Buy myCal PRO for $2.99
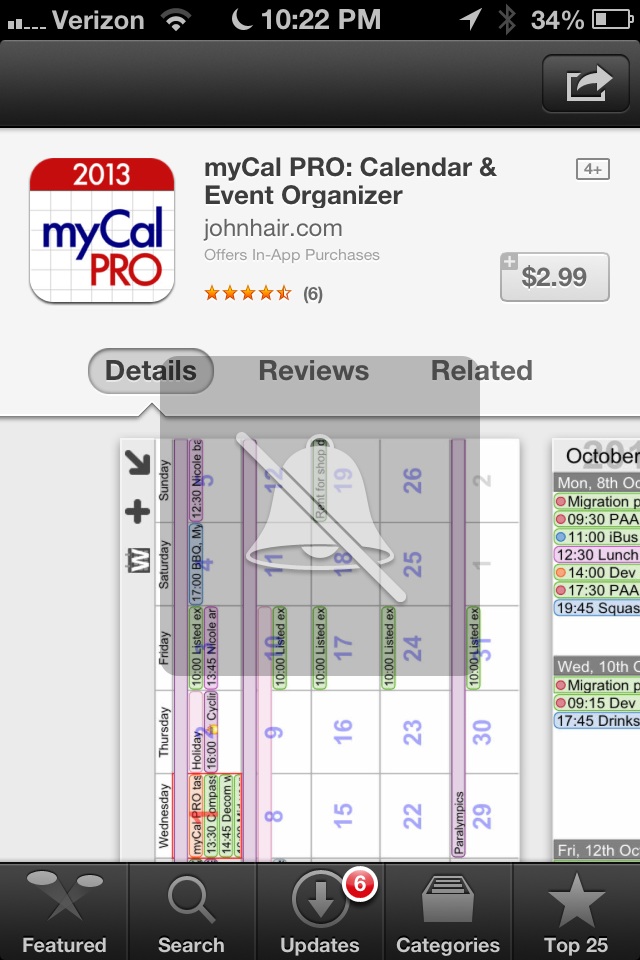640x960 pixels. click(555, 277)
